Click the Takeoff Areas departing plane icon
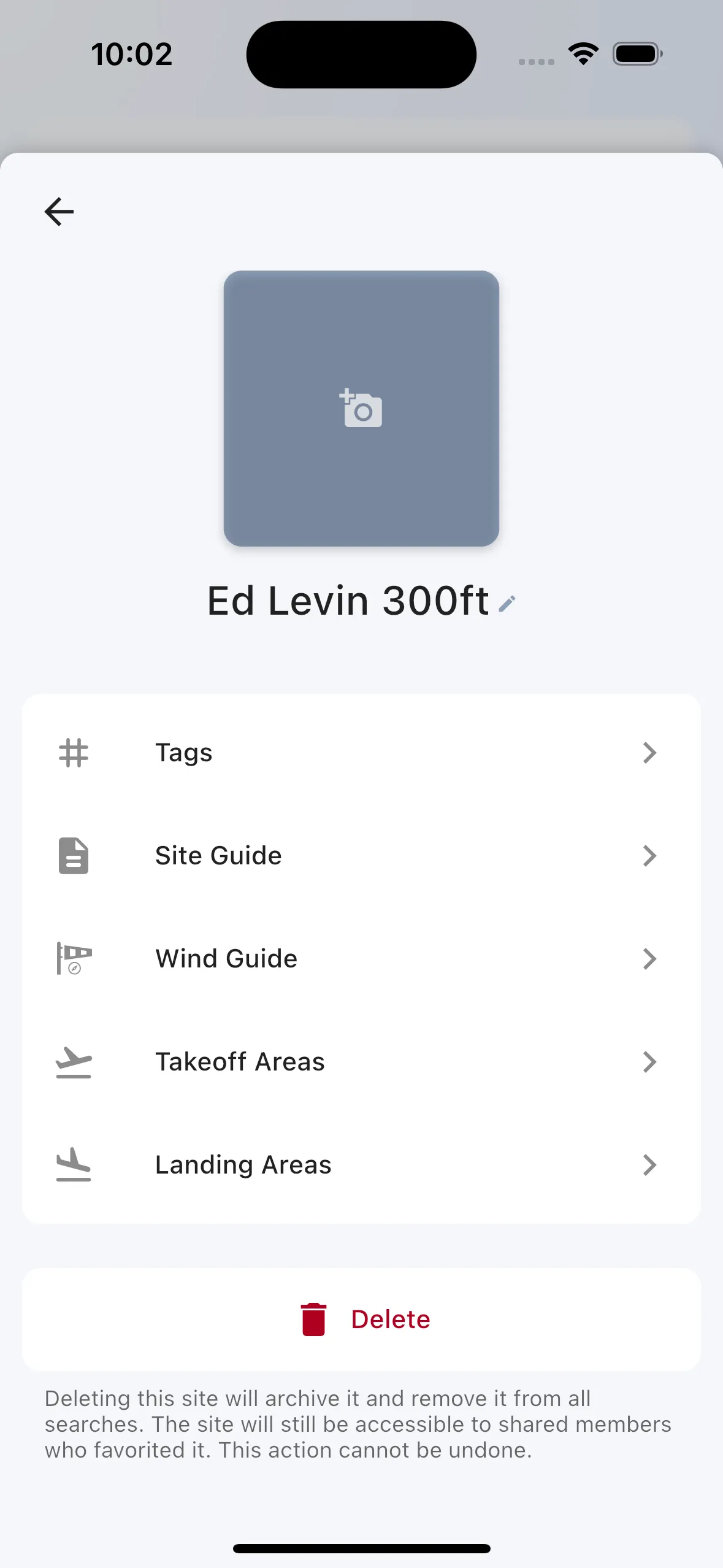This screenshot has height=1568, width=723. pyautogui.click(x=73, y=1062)
